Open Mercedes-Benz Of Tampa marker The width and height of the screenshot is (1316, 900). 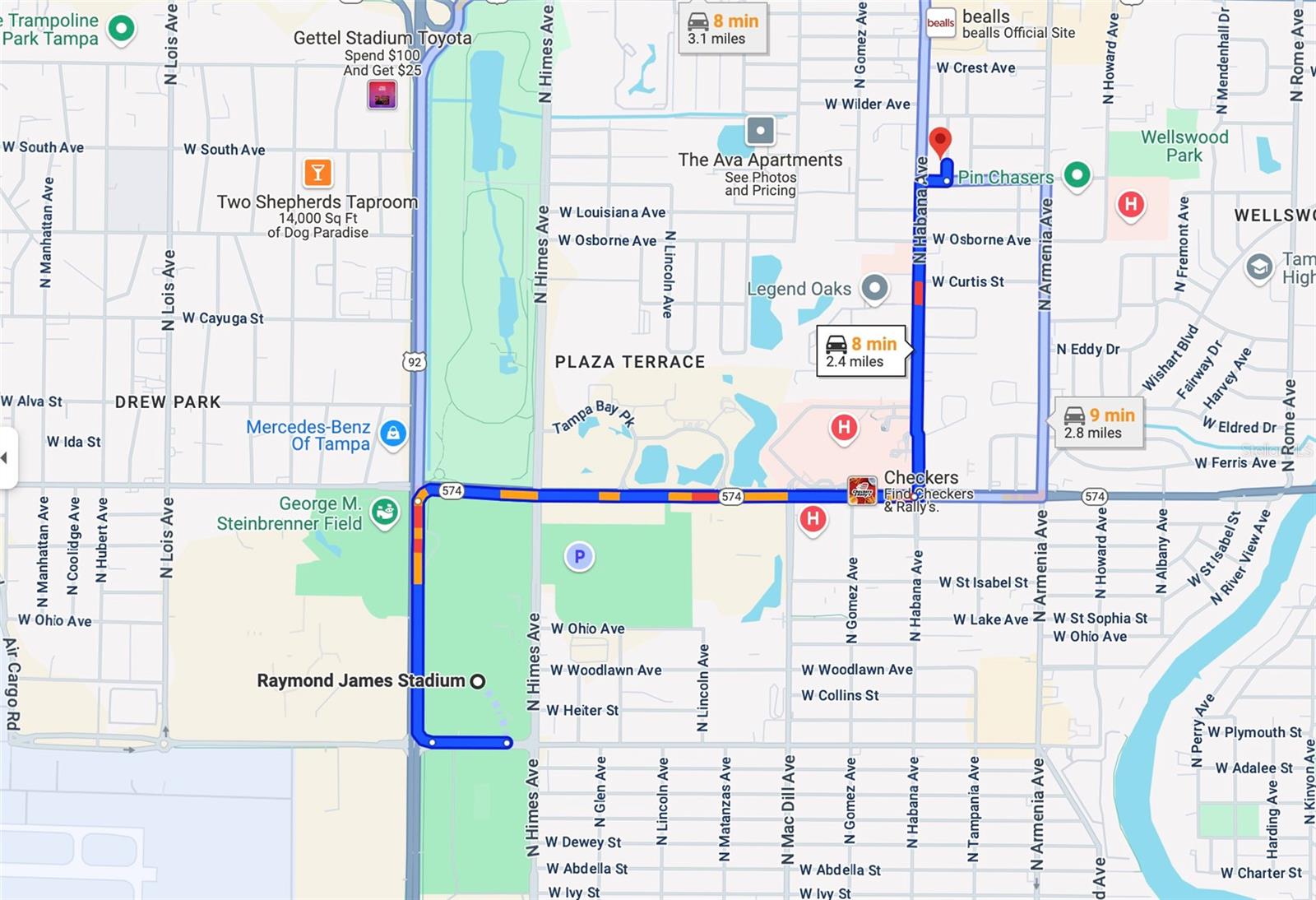(393, 433)
